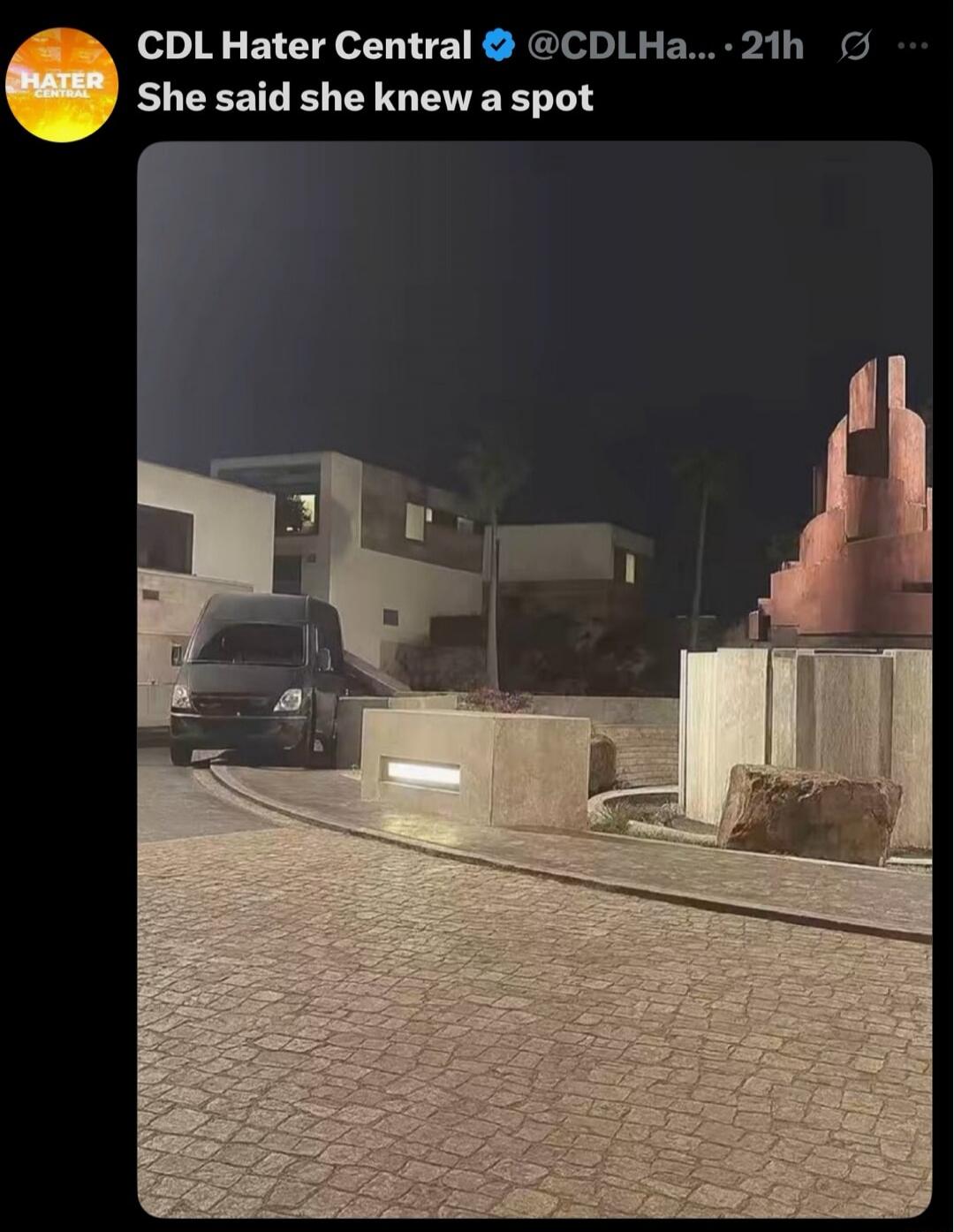Screen dimensions: 954x1232
Task: Open the CDL Hater Central account name
Action: click(x=304, y=44)
